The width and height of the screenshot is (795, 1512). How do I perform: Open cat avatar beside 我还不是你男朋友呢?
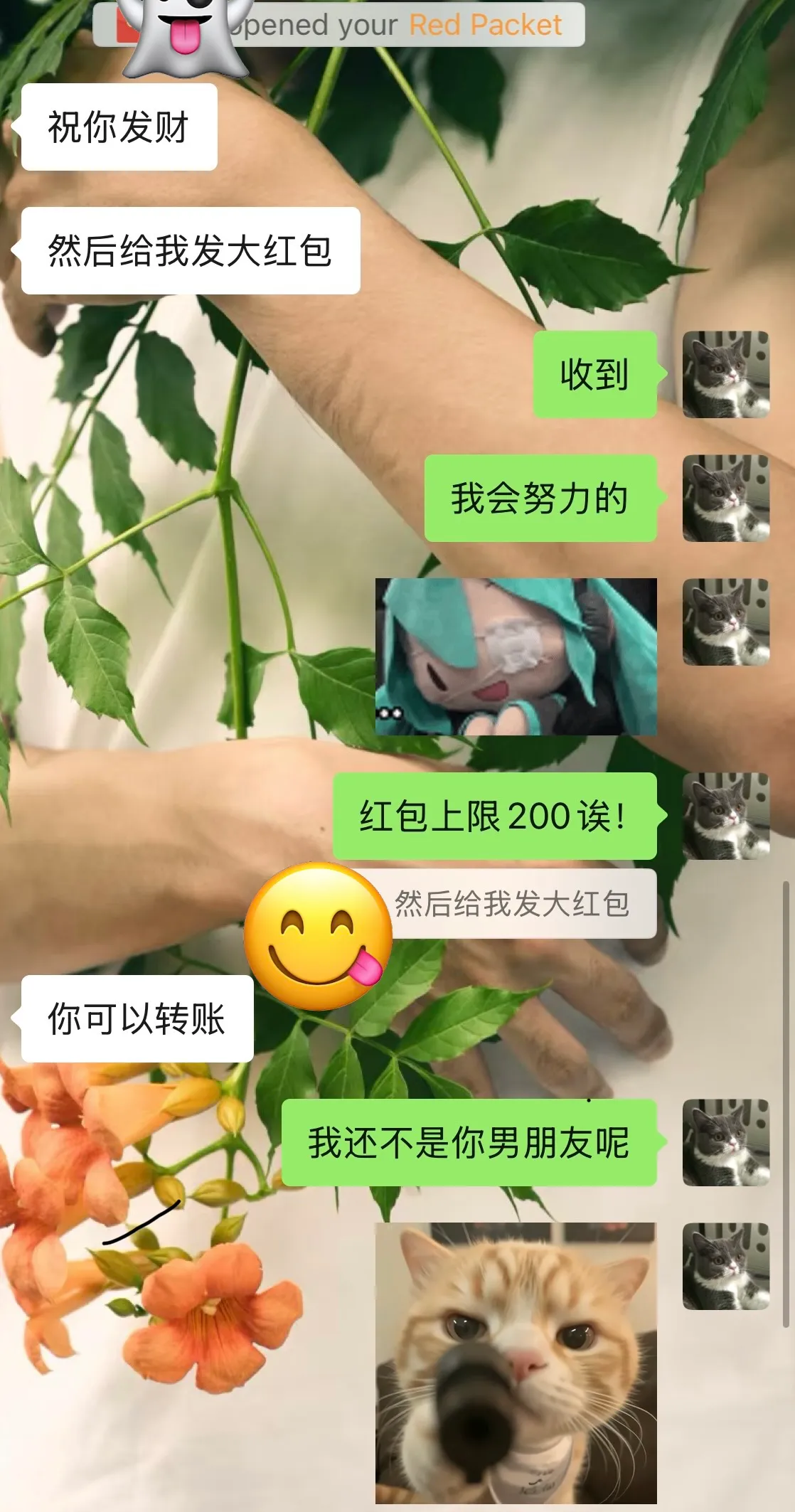[x=725, y=1142]
